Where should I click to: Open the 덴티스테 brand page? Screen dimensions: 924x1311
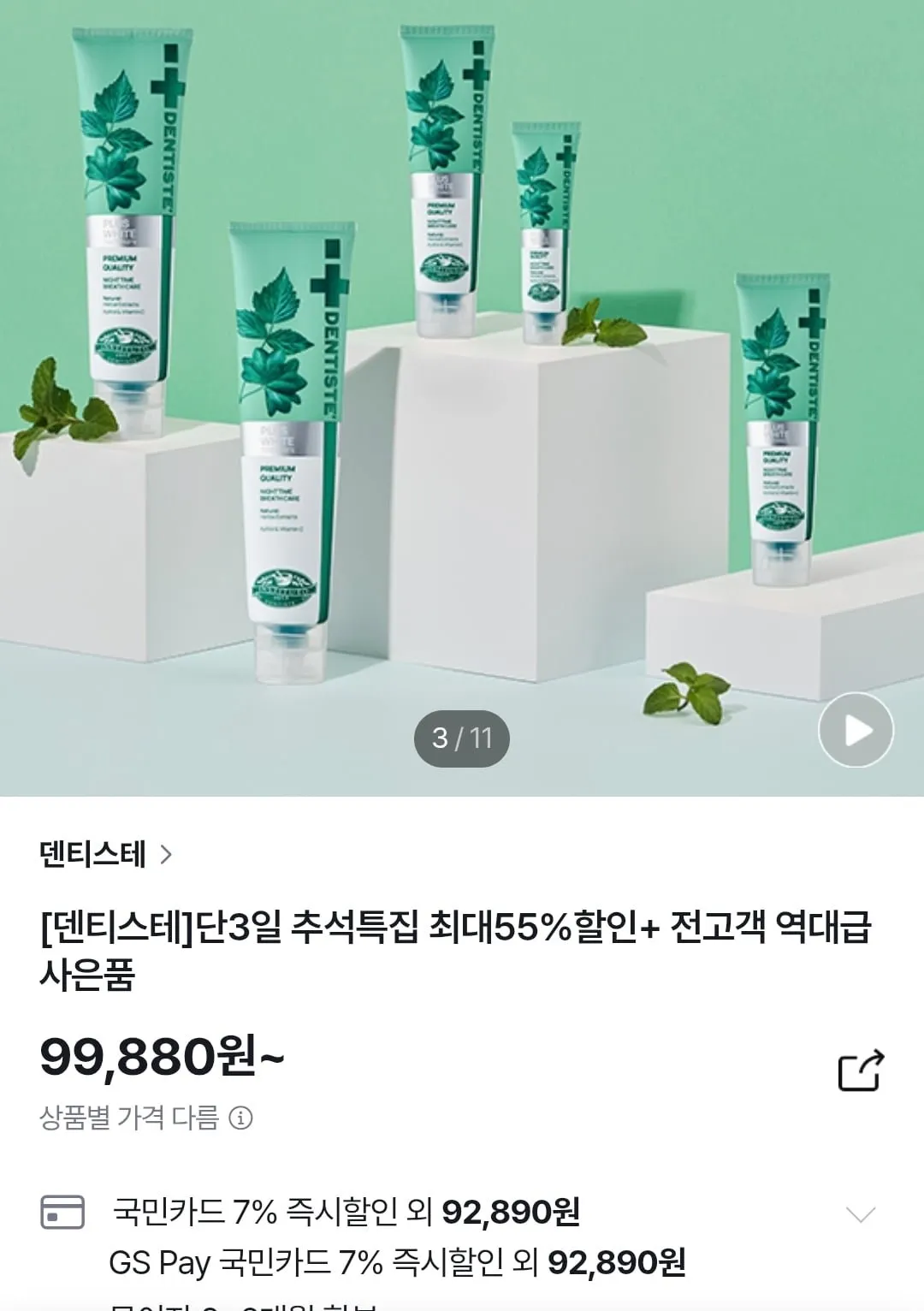tap(105, 854)
